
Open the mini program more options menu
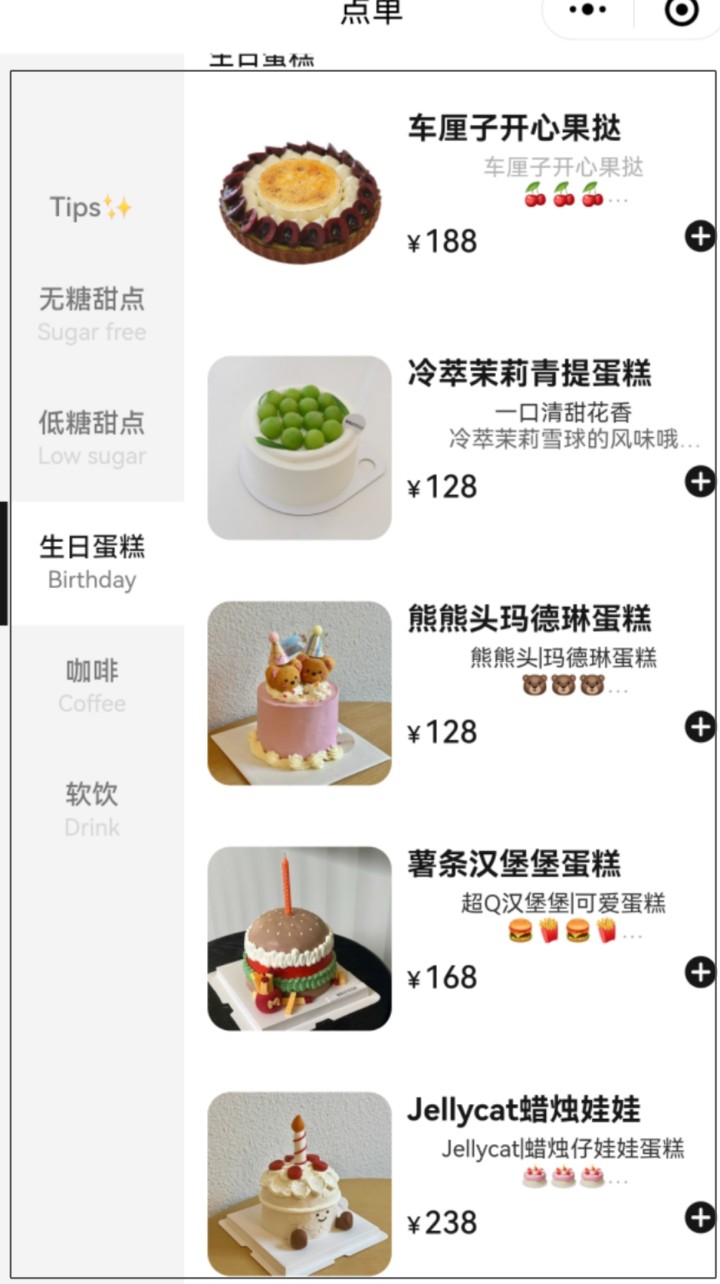point(587,11)
